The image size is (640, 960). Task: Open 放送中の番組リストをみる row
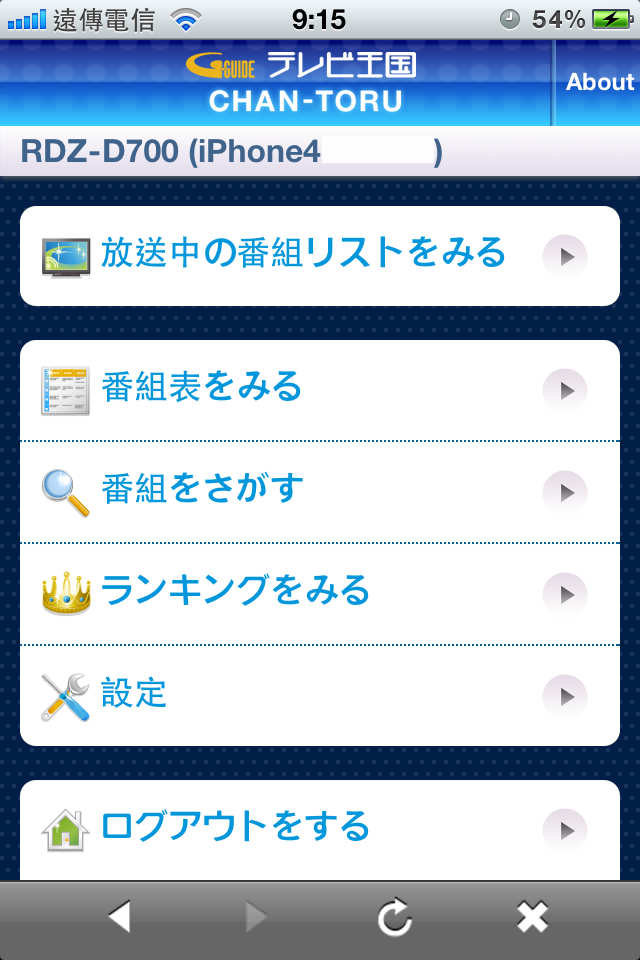point(320,256)
